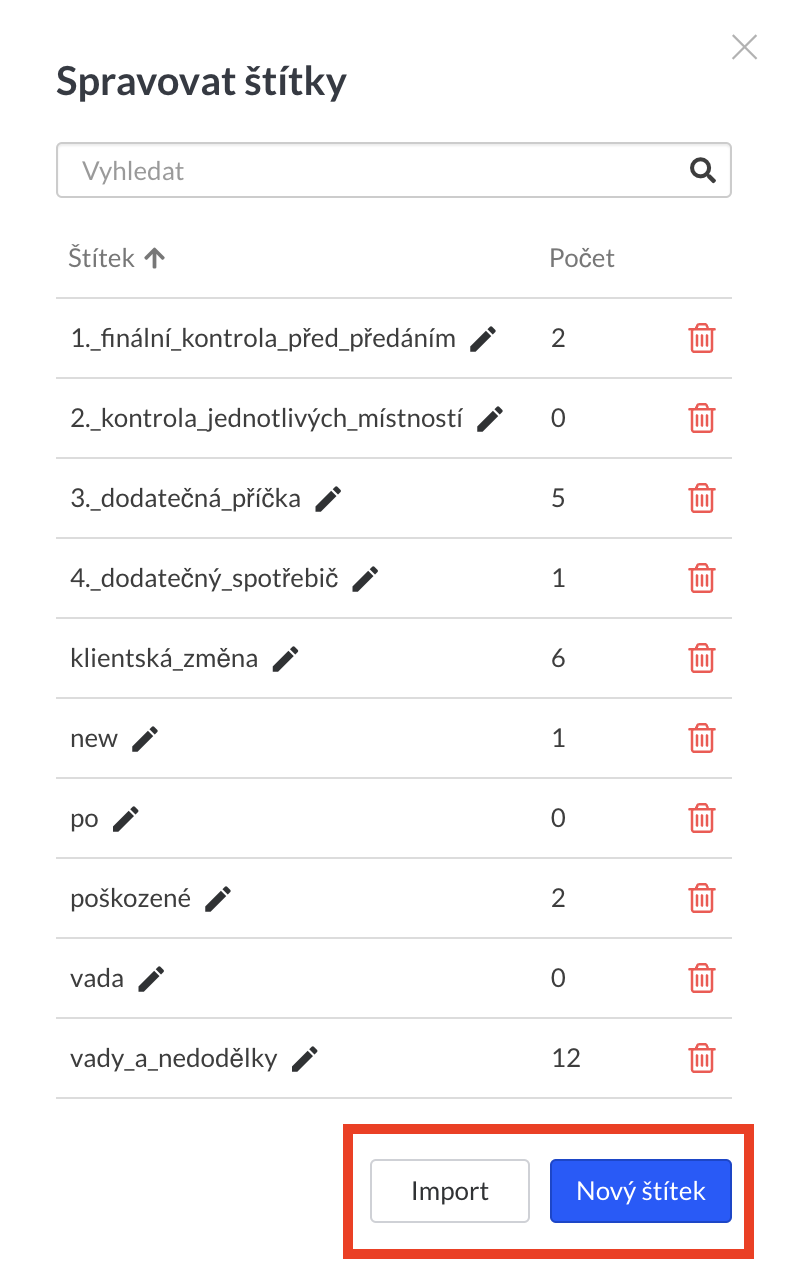786x1278 pixels.
Task: Rename the vady_a_nedodělky label
Action: coord(305,1059)
